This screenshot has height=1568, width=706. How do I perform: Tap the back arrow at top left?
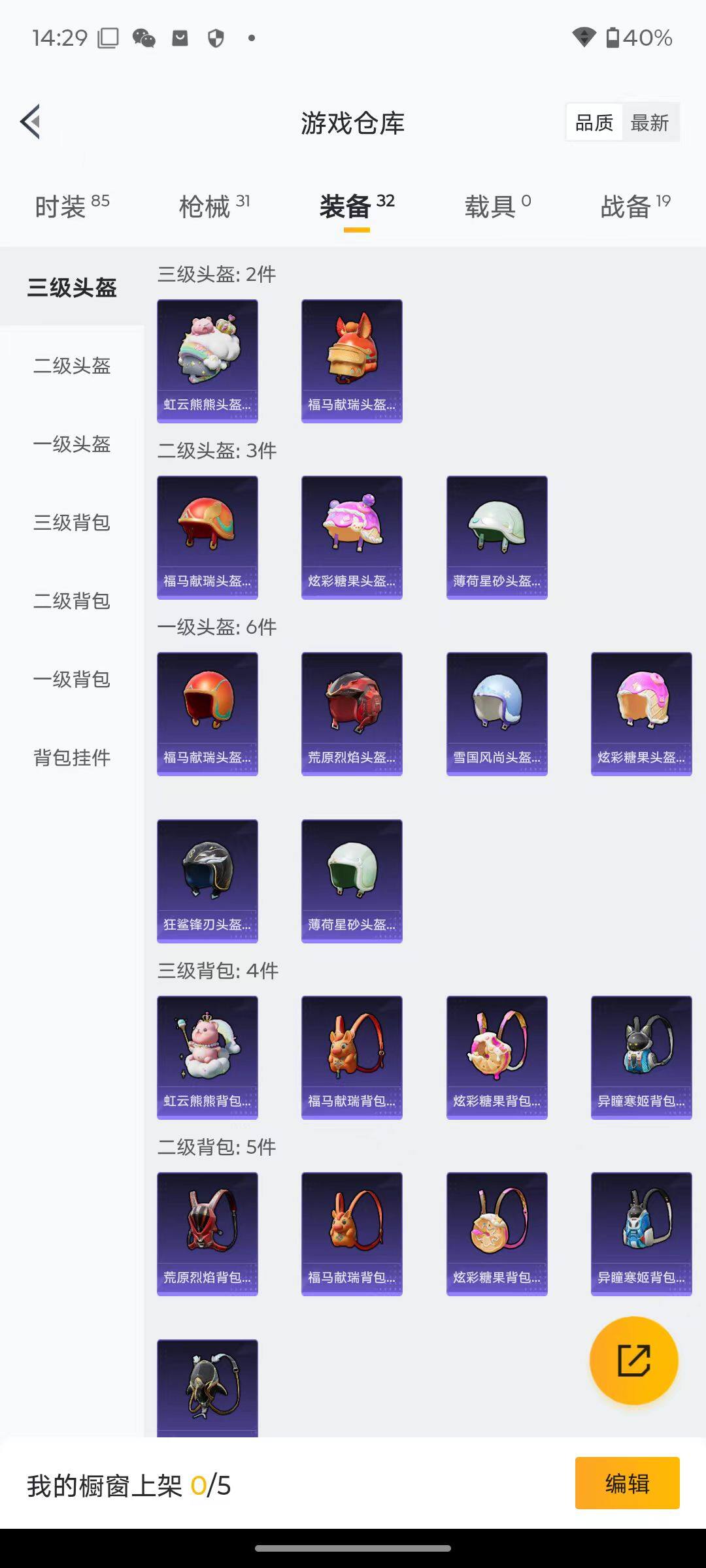tap(29, 122)
